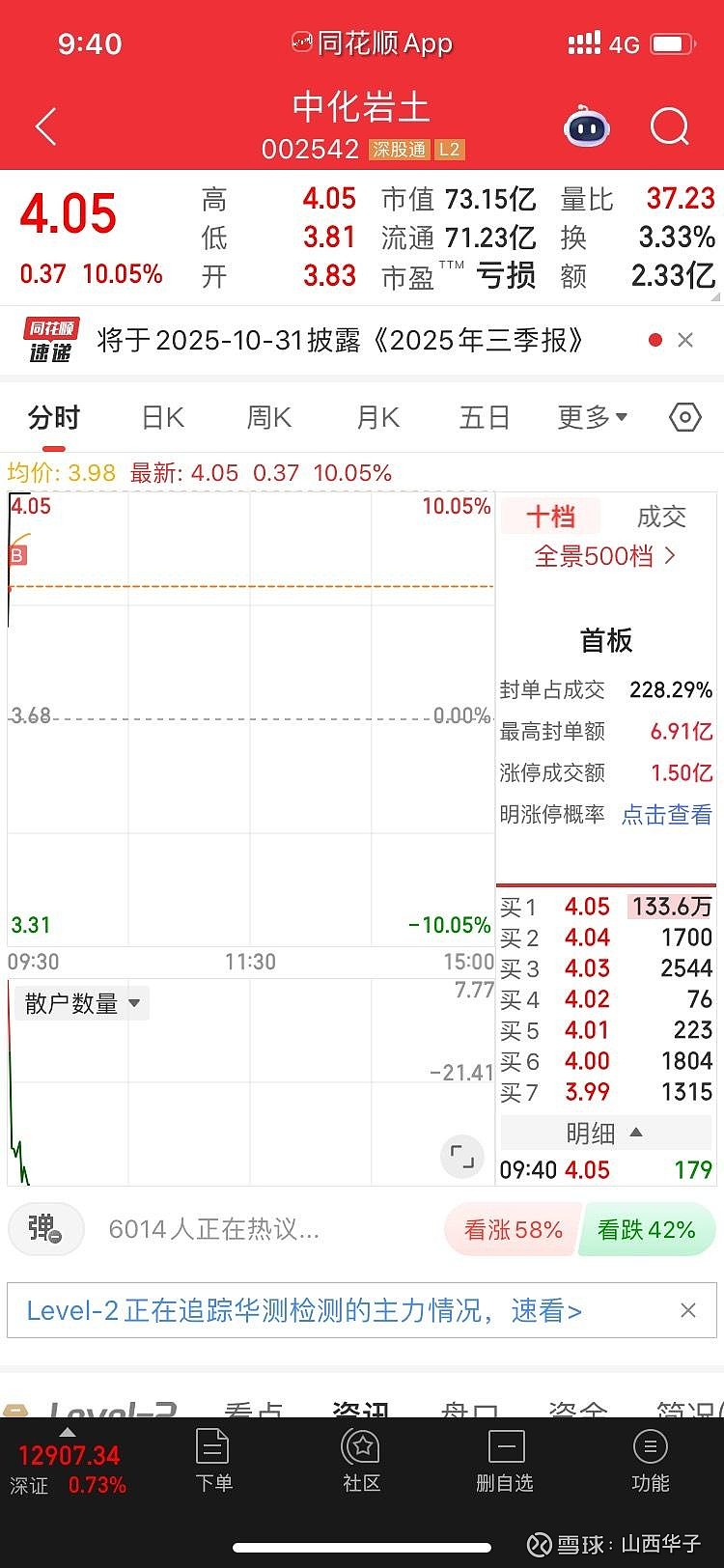The image size is (724, 1568).
Task: Vote 看跌 42% bearish
Action: pos(647,1229)
